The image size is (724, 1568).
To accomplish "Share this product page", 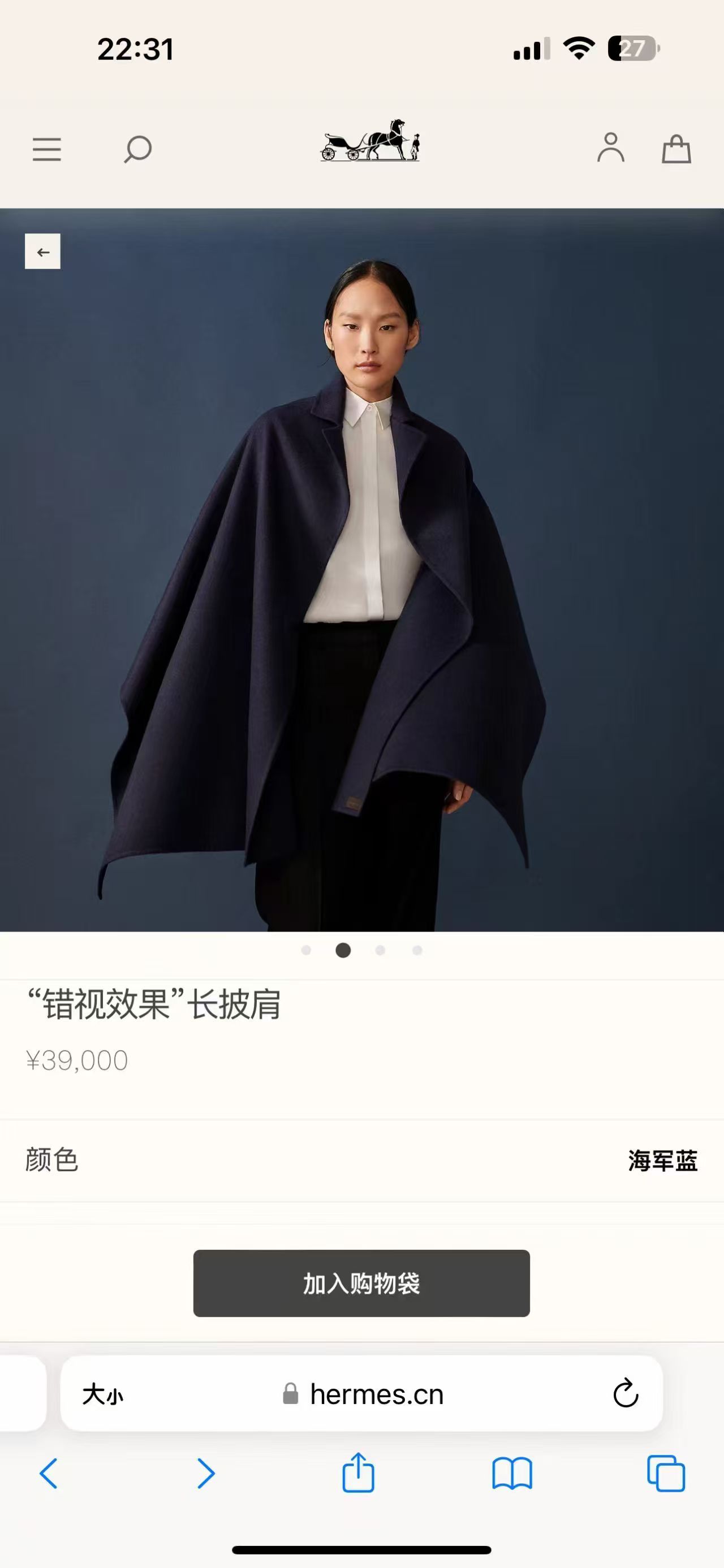I will (358, 1472).
